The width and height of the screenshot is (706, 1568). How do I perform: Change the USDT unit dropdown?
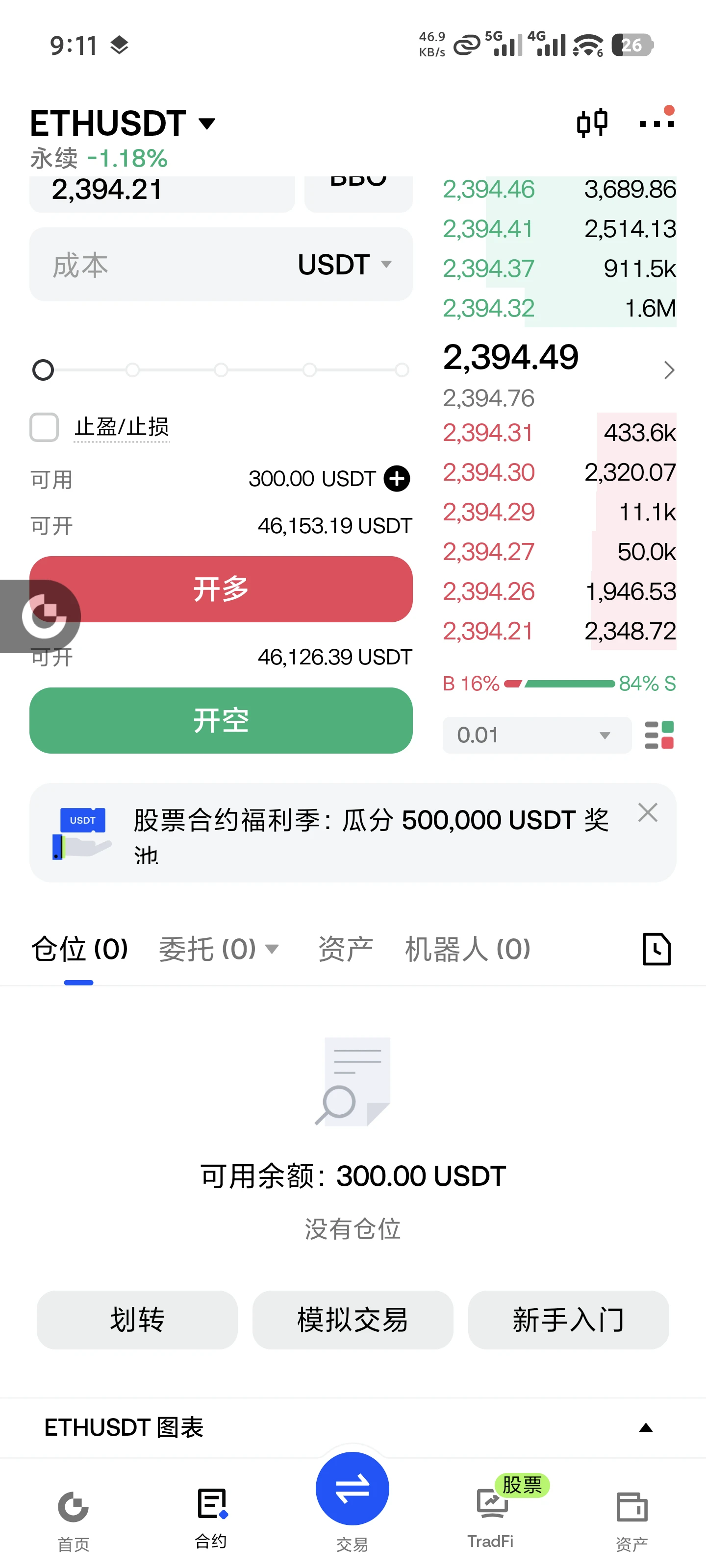(x=345, y=264)
